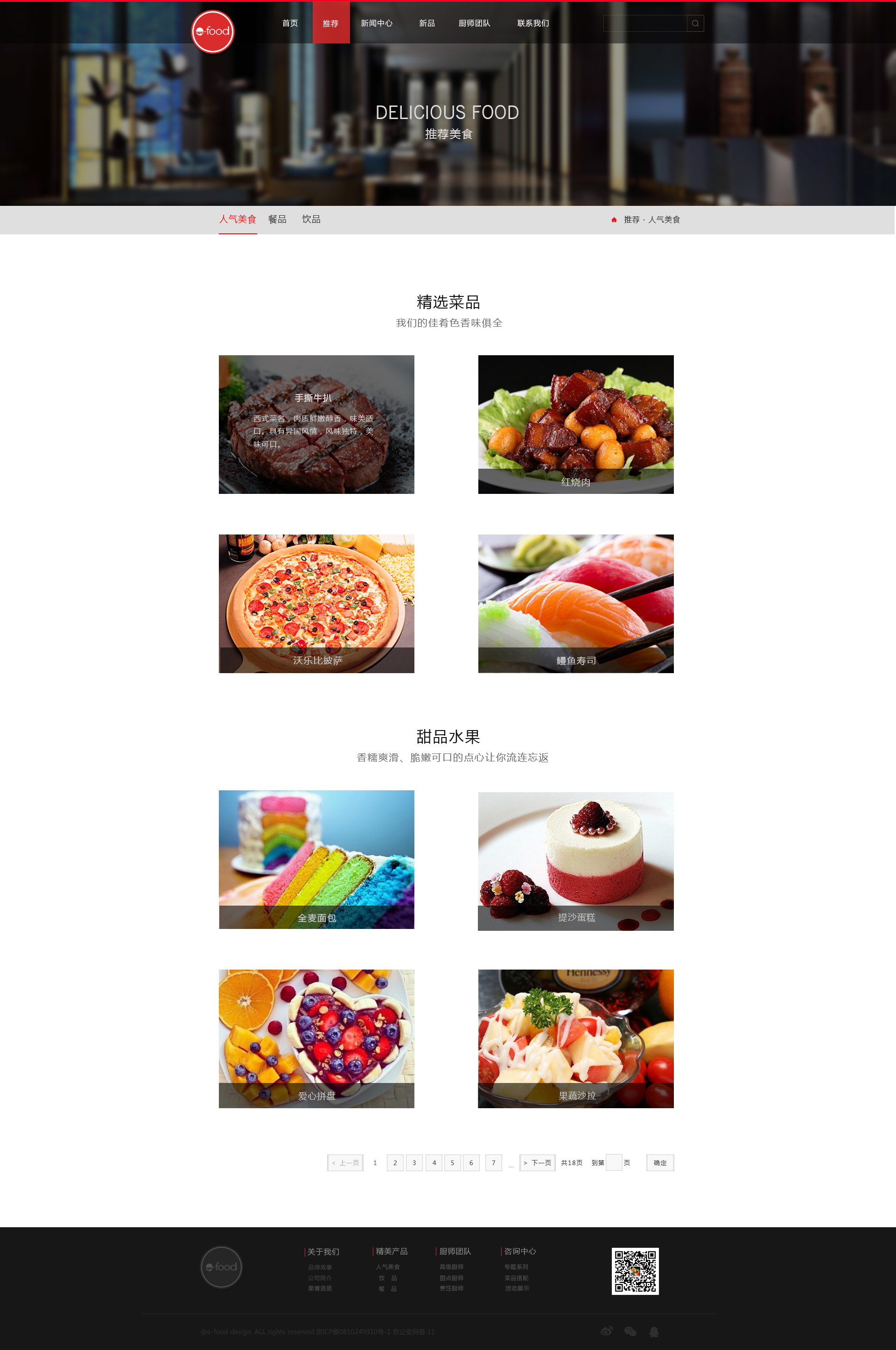Image resolution: width=896 pixels, height=1350 pixels.
Task: Open 联系我们 page
Action: [x=532, y=23]
